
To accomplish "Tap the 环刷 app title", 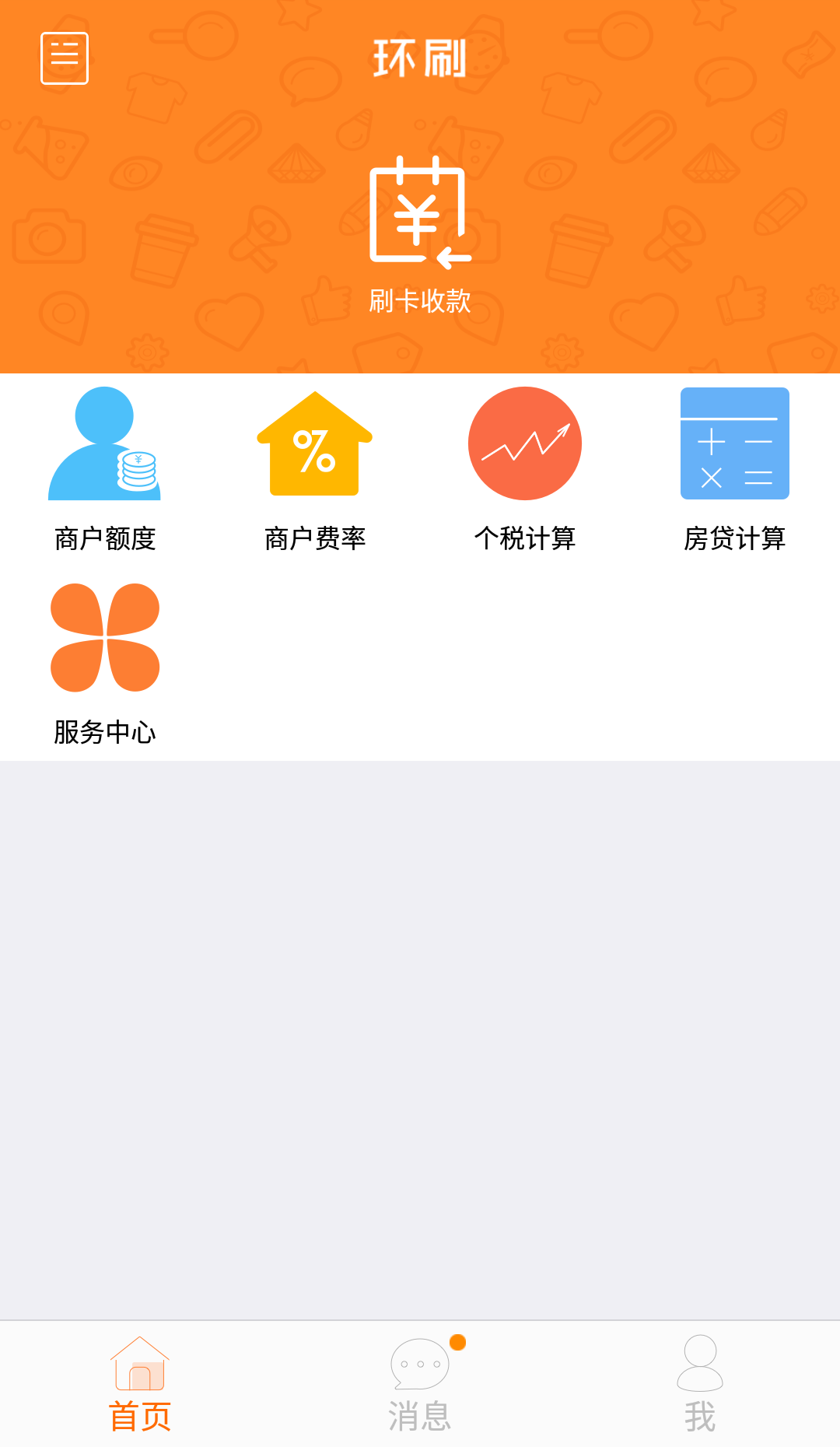I will tap(419, 59).
